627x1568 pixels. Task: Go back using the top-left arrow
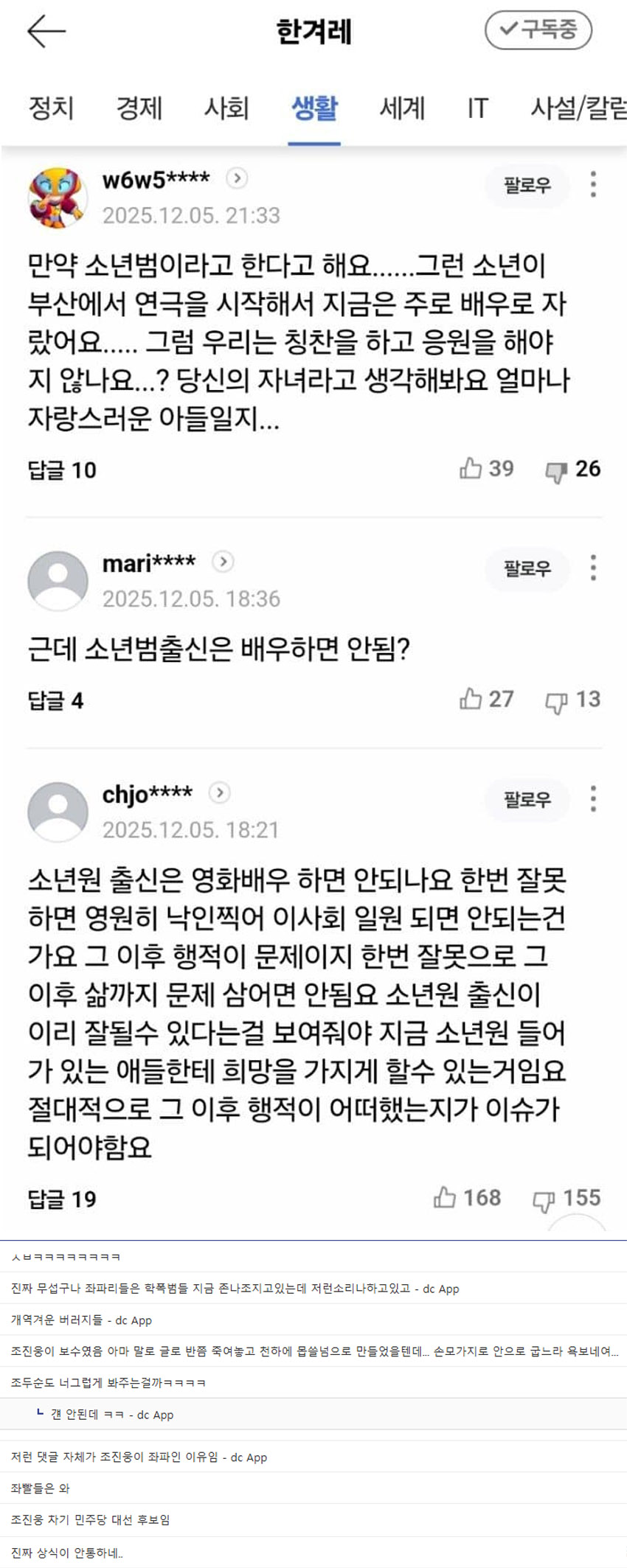(46, 31)
